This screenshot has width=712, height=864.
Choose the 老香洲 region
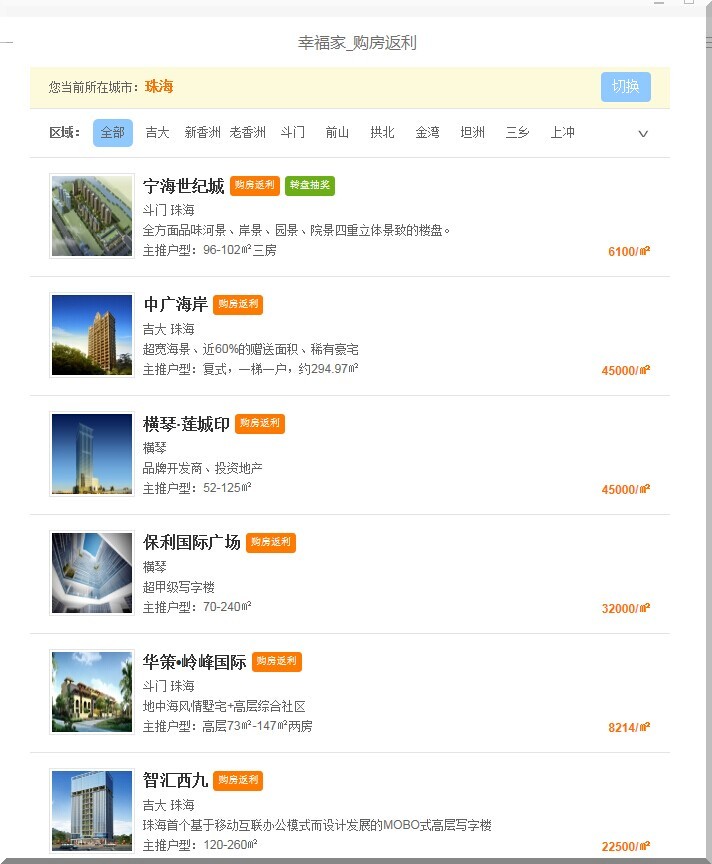click(247, 133)
